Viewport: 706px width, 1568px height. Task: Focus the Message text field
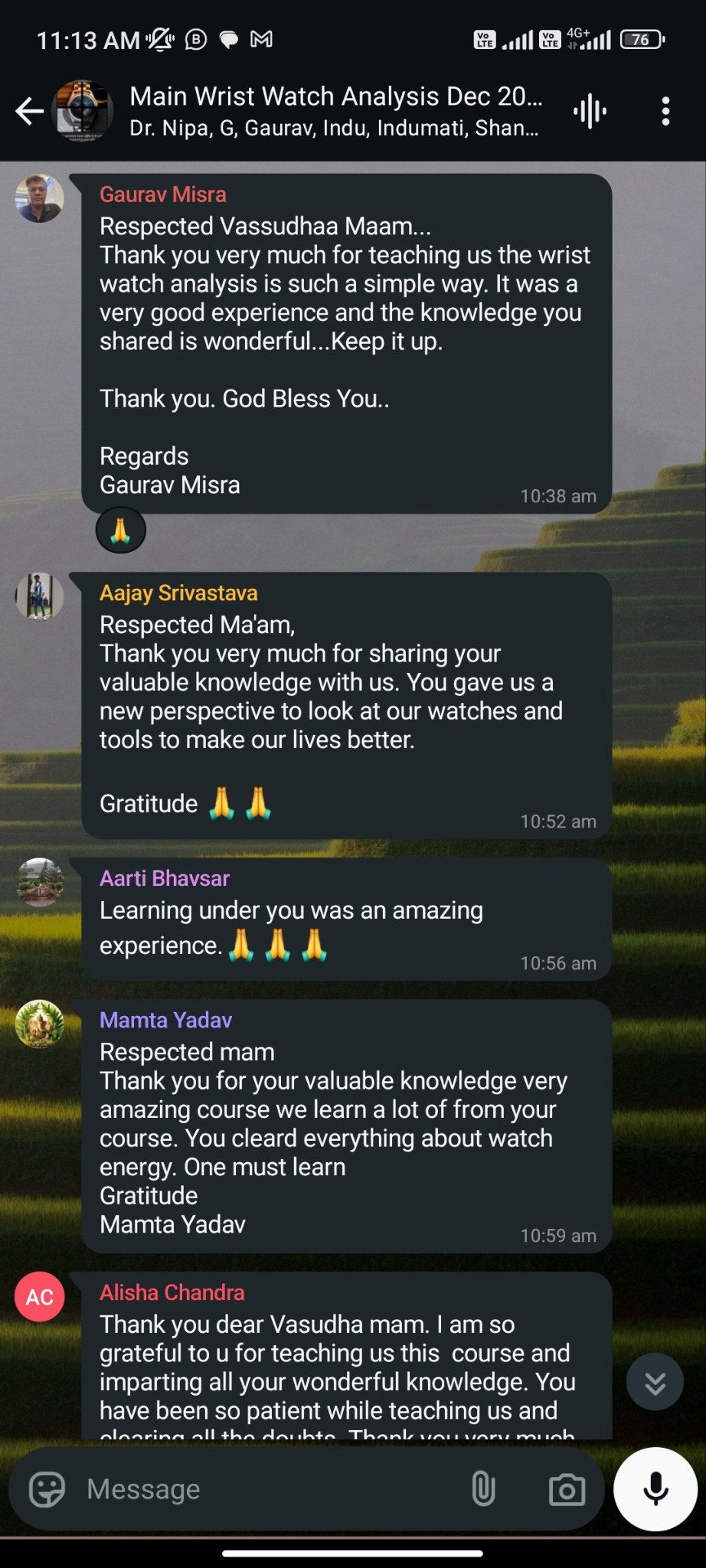260,1489
